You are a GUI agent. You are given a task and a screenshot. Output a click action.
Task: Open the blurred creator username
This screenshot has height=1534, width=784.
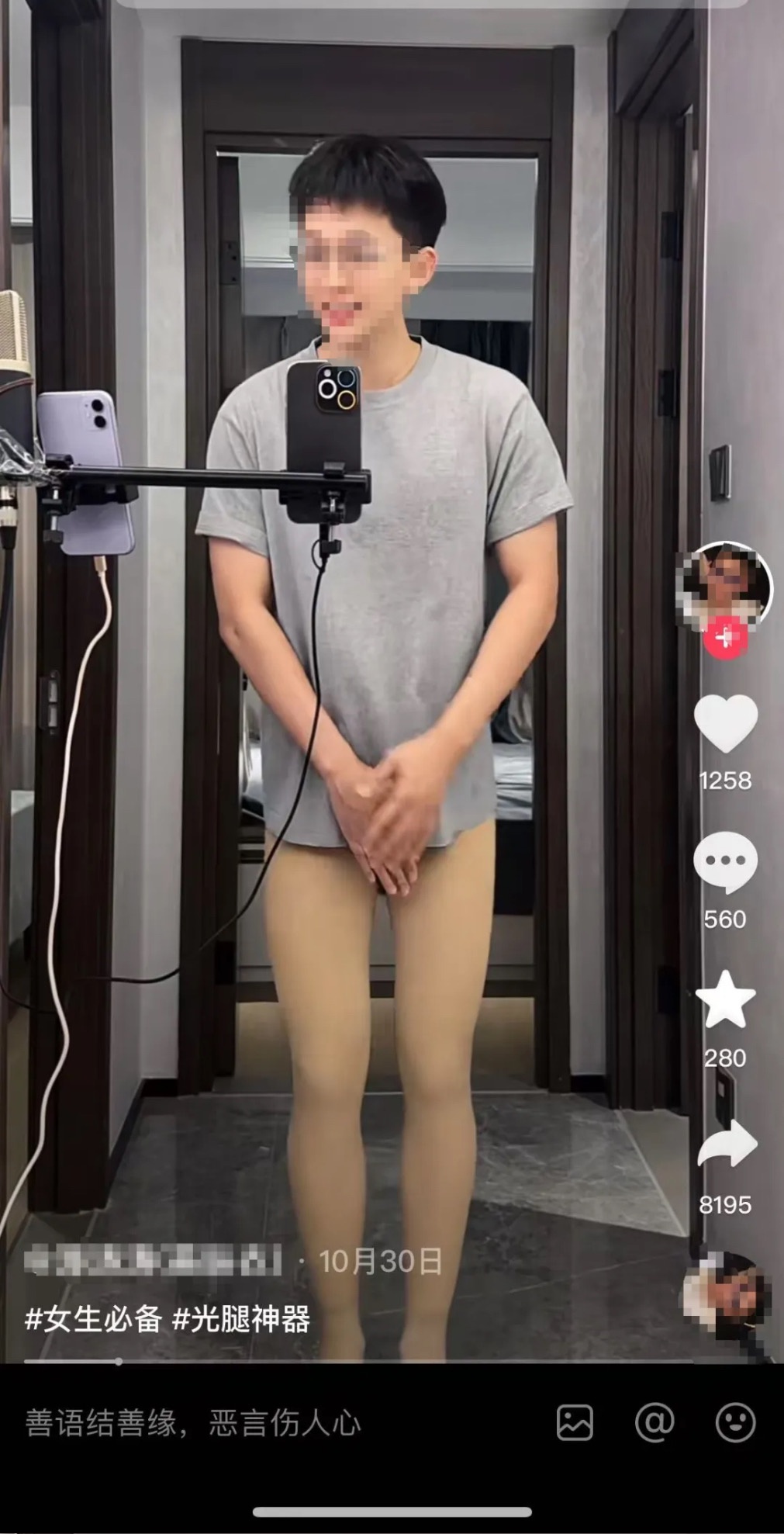tap(154, 1262)
